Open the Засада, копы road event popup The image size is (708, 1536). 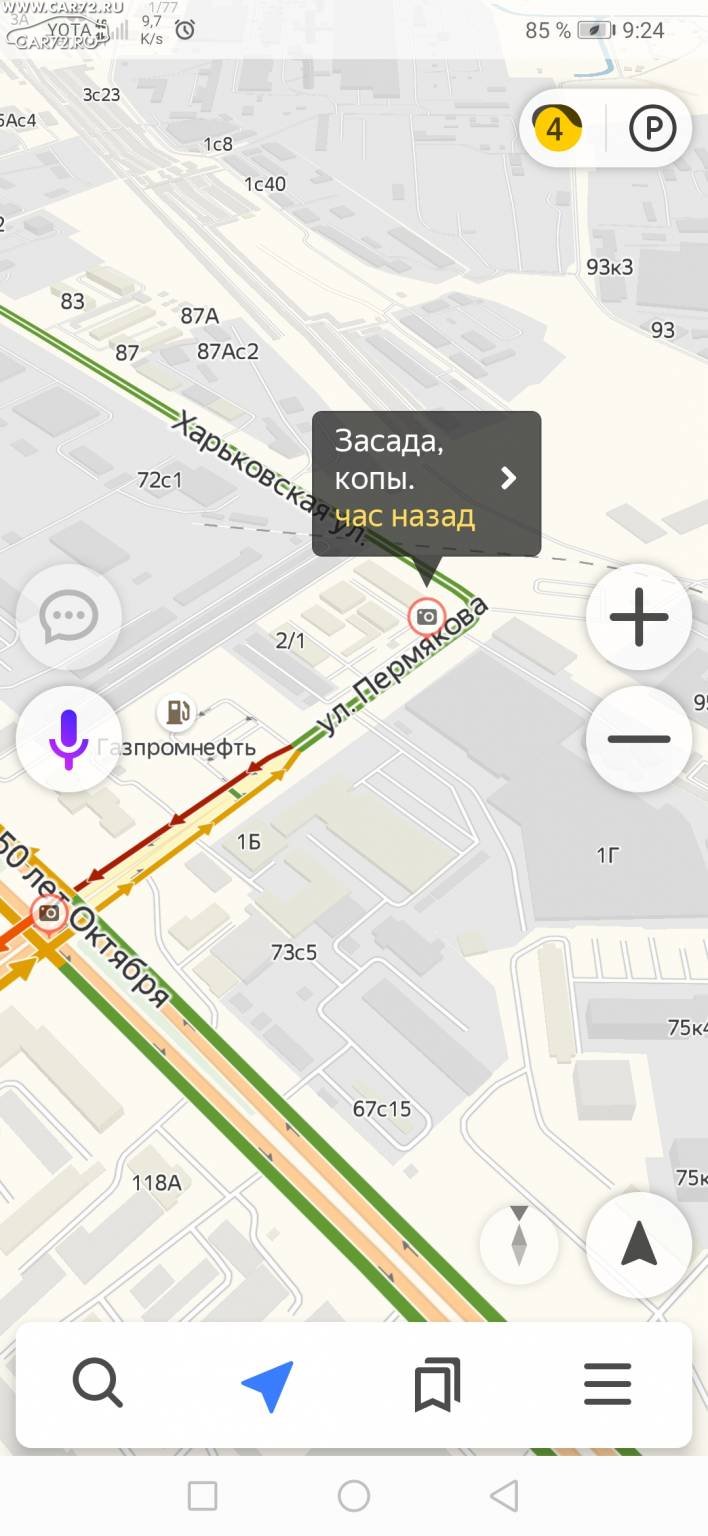pos(427,484)
